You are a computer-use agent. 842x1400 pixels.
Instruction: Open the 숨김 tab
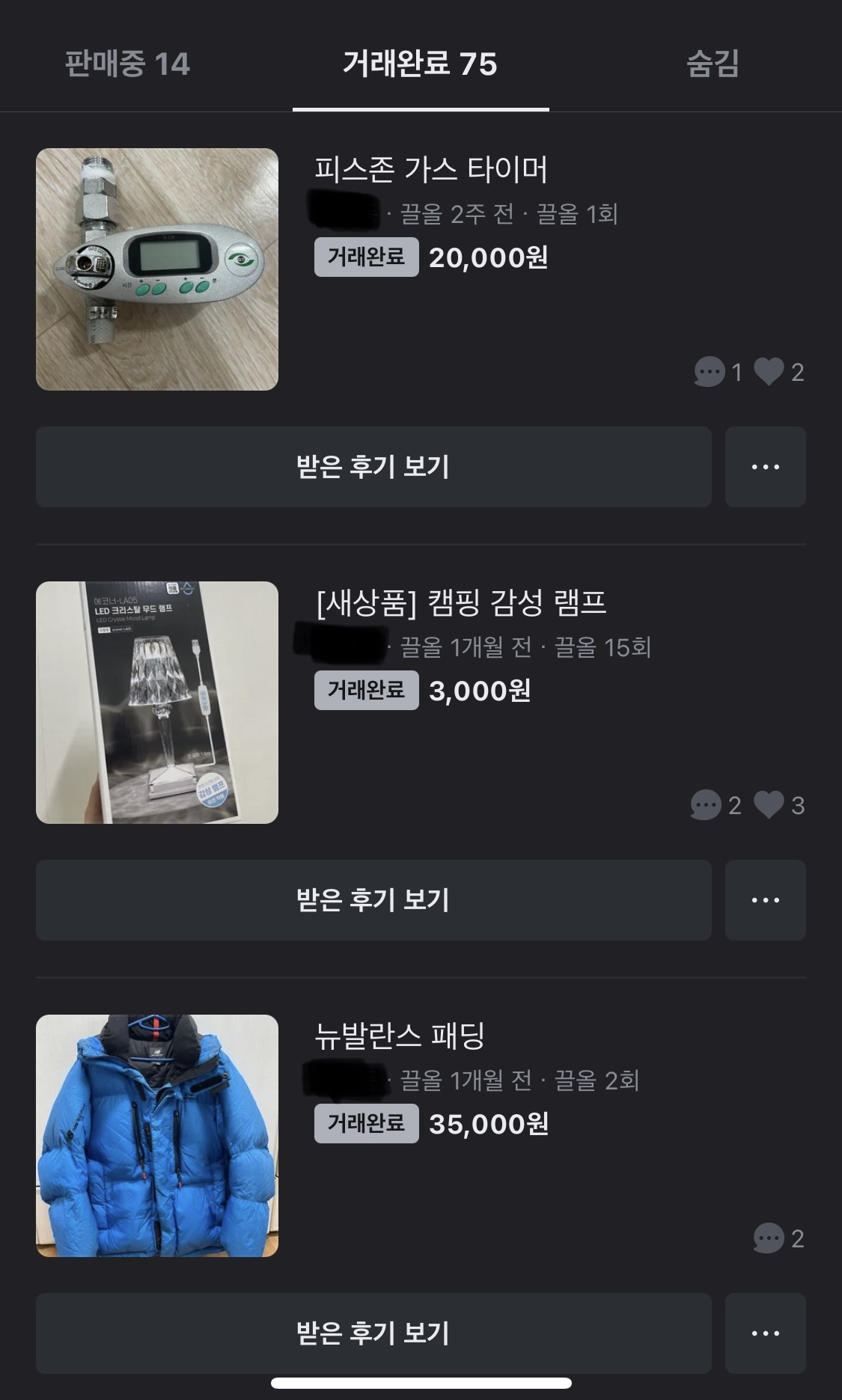713,64
